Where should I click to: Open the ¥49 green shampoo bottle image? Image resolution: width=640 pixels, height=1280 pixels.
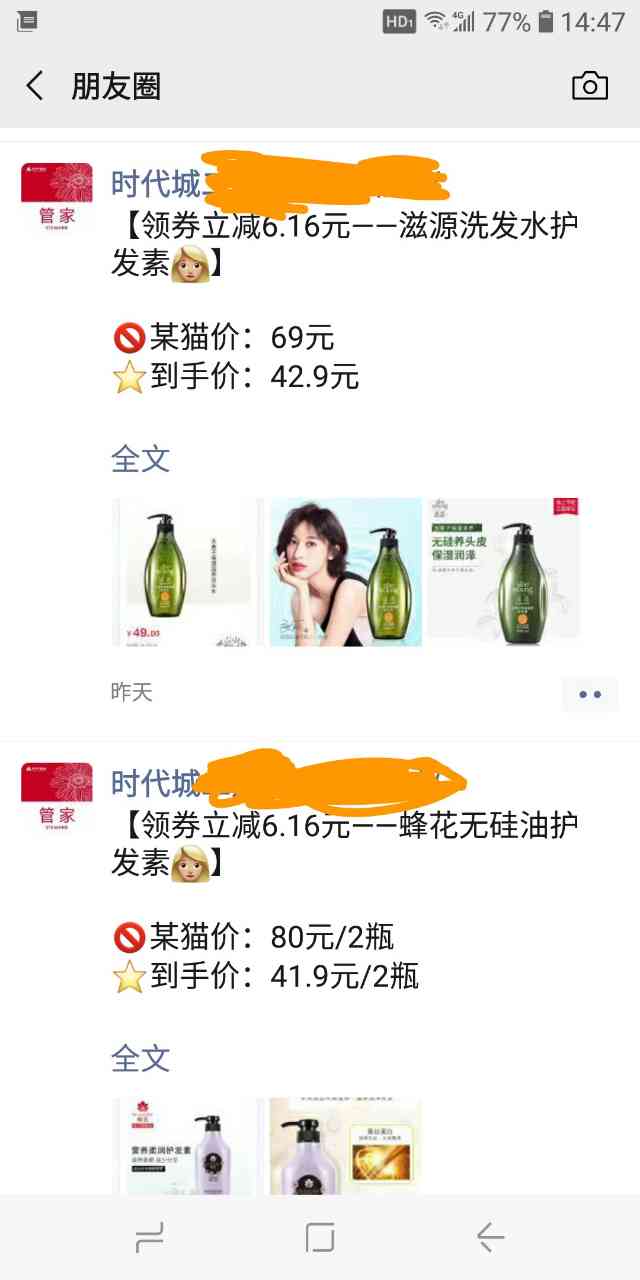point(187,572)
